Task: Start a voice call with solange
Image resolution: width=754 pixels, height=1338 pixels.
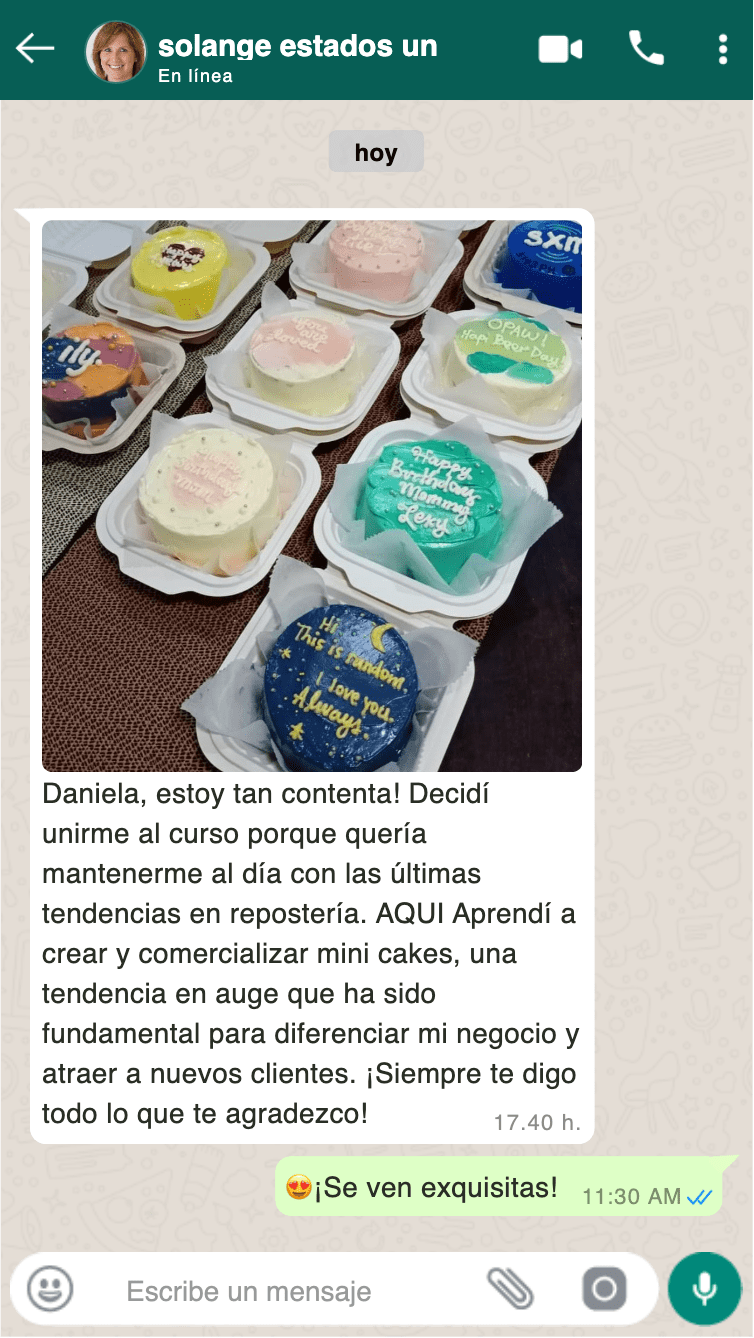Action: pyautogui.click(x=646, y=48)
